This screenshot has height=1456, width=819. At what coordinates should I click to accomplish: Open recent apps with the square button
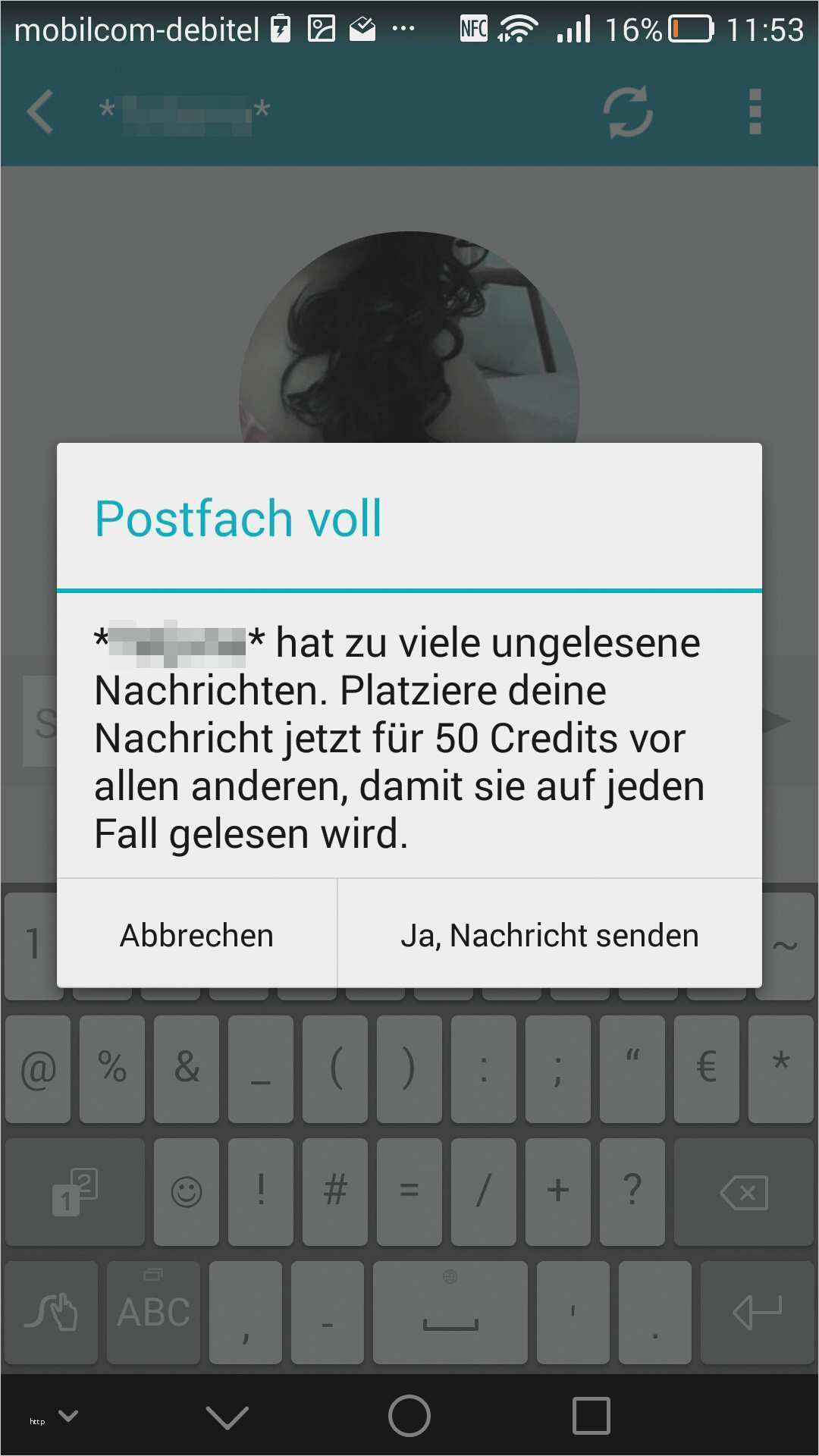click(591, 1416)
